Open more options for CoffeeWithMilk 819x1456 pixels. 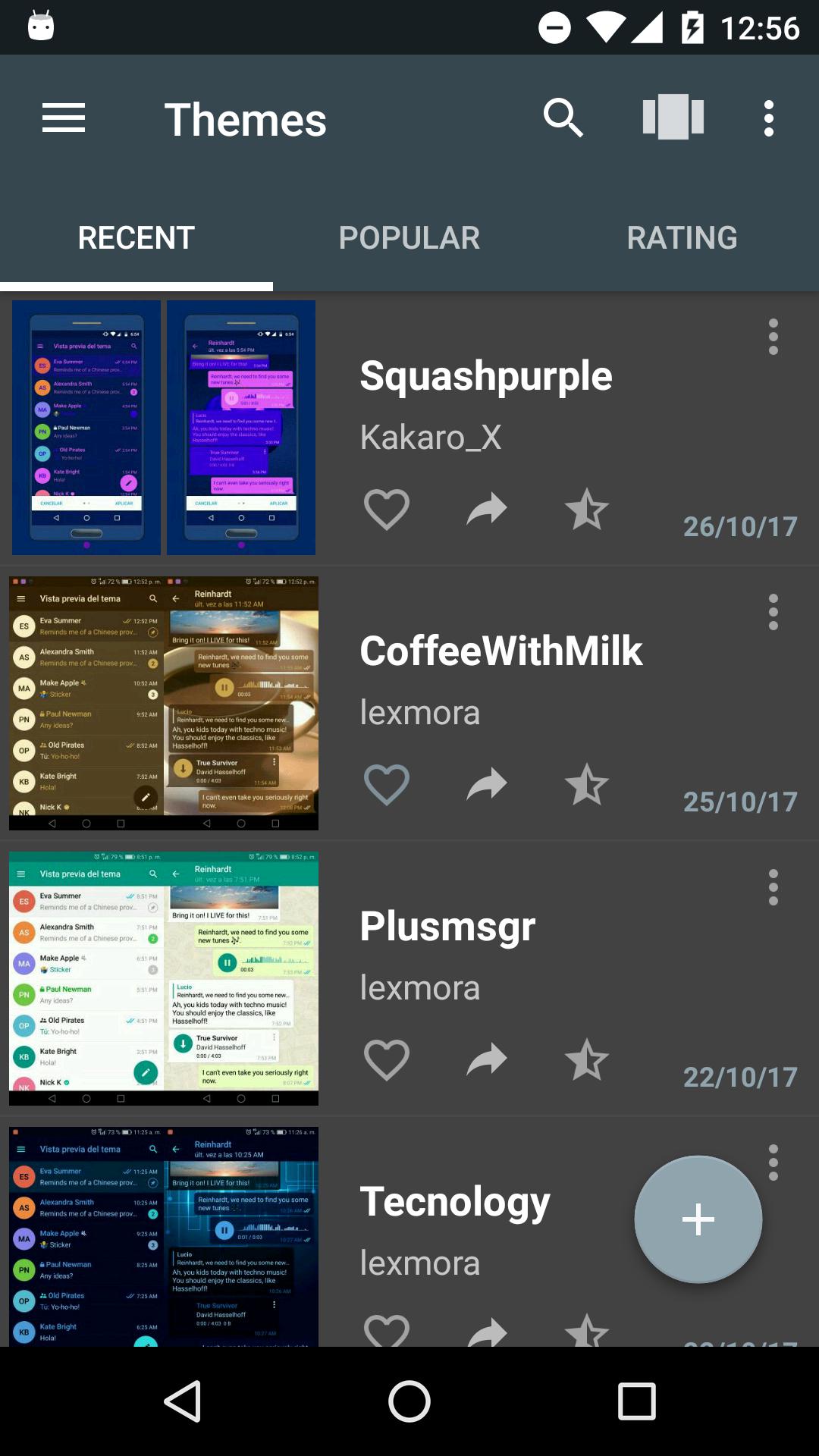[x=773, y=612]
